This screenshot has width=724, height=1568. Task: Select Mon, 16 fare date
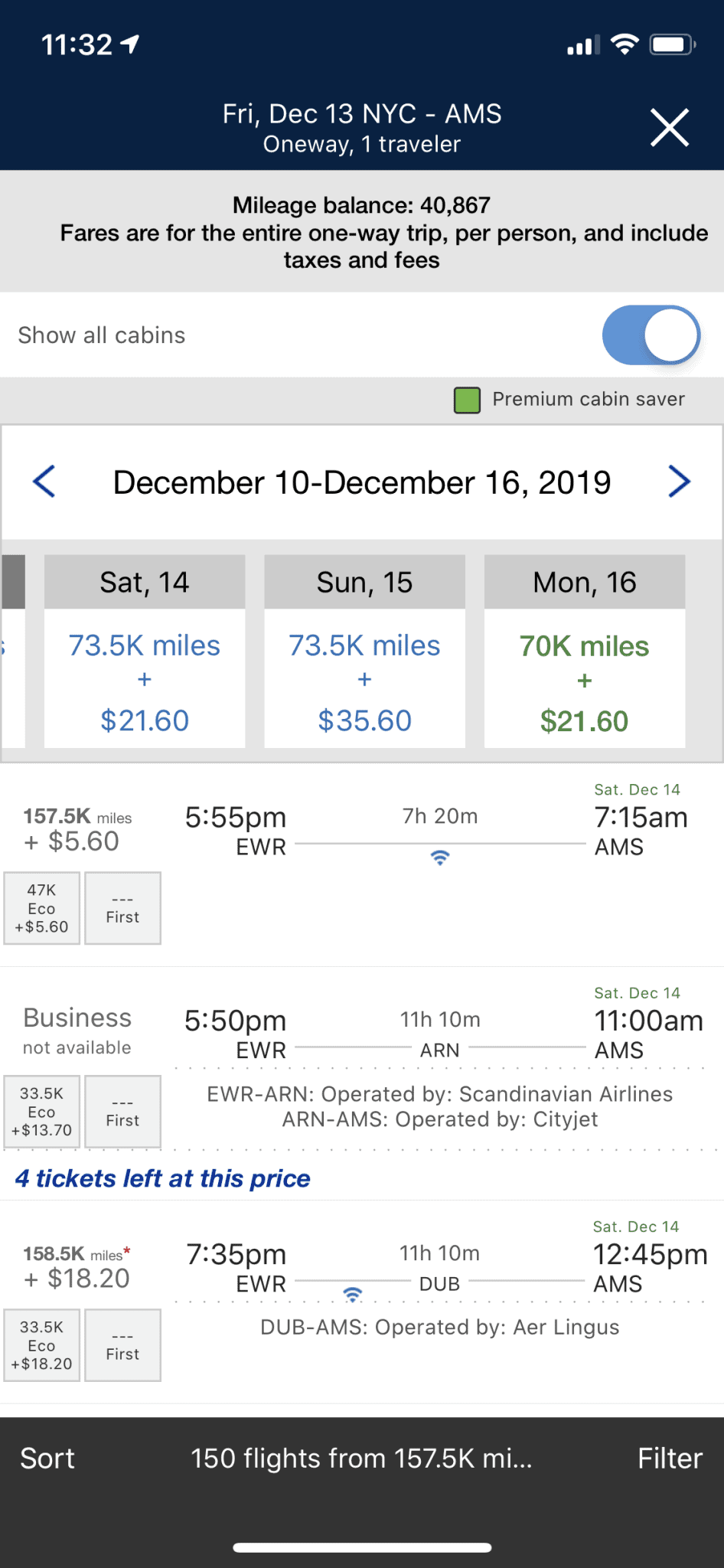coord(585,651)
